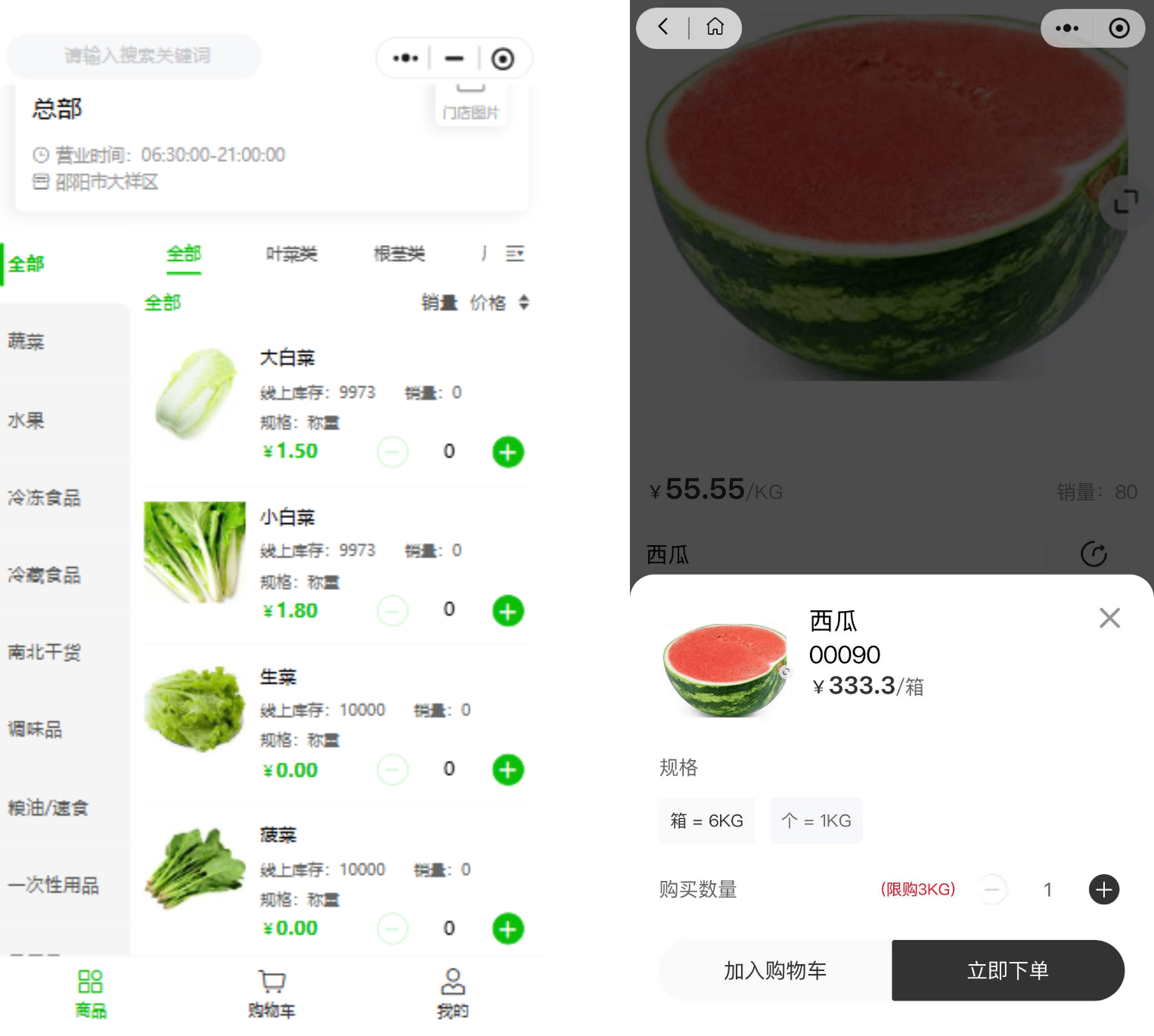Increase 西瓜 purchase quantity
The image size is (1154, 1036).
pos(1103,890)
